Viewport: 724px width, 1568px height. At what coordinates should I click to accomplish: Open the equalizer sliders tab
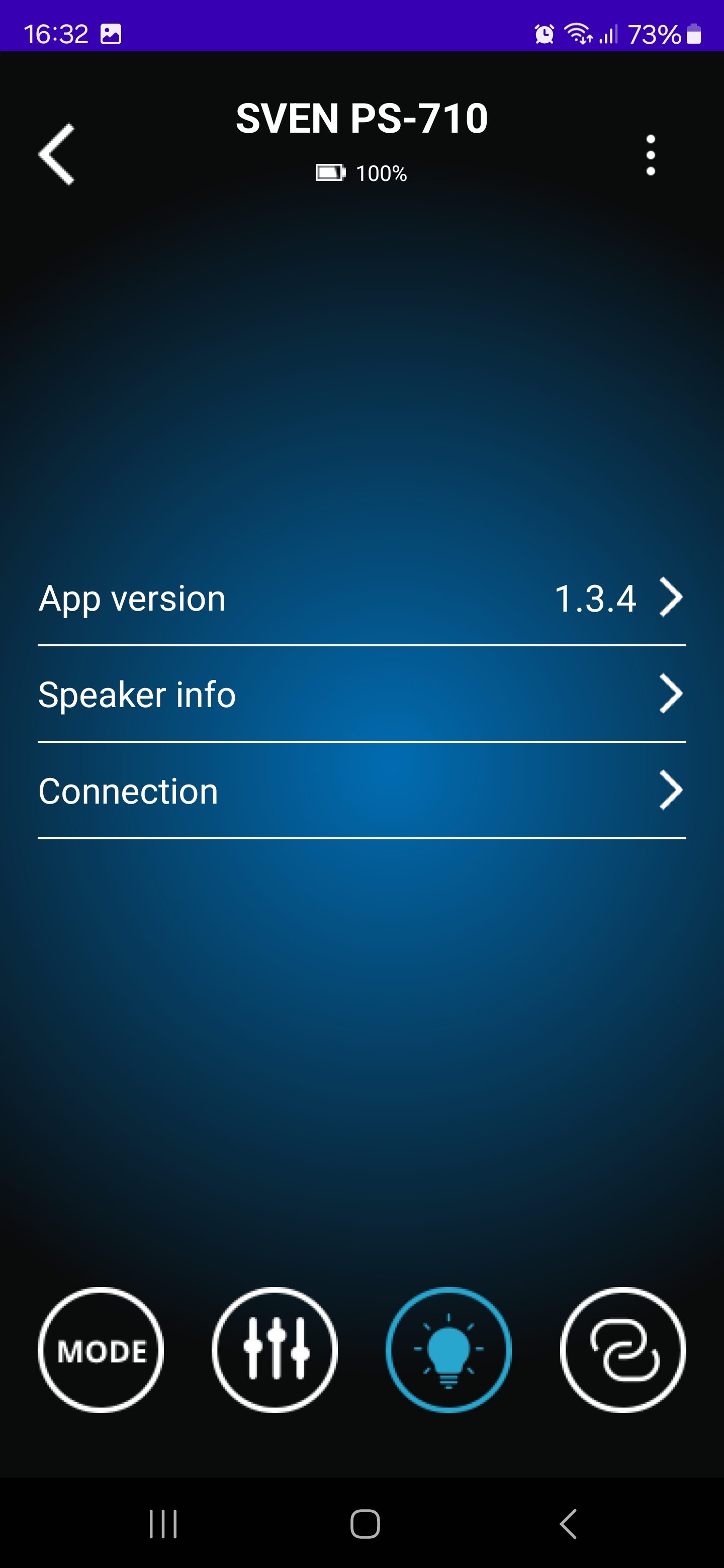click(275, 1350)
